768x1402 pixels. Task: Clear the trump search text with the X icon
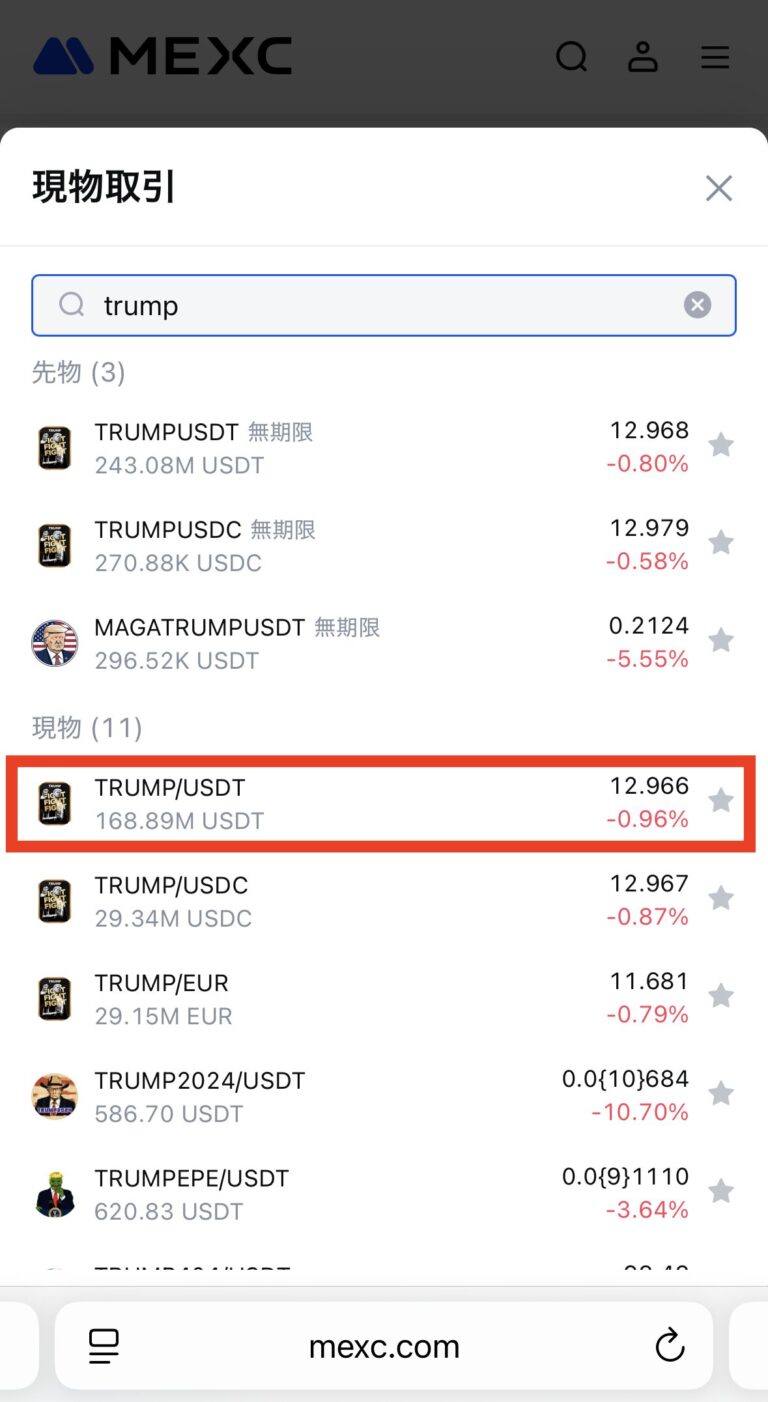click(x=697, y=305)
